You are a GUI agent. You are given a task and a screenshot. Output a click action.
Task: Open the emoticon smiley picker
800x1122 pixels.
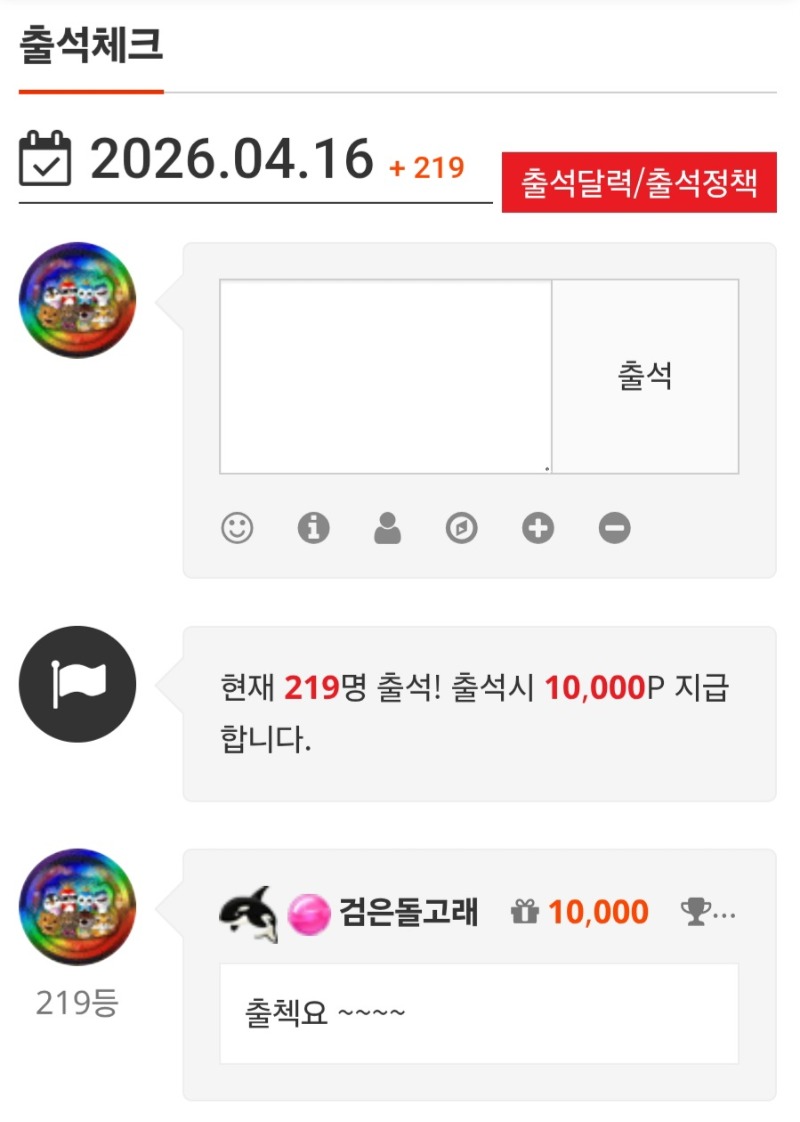[x=237, y=527]
